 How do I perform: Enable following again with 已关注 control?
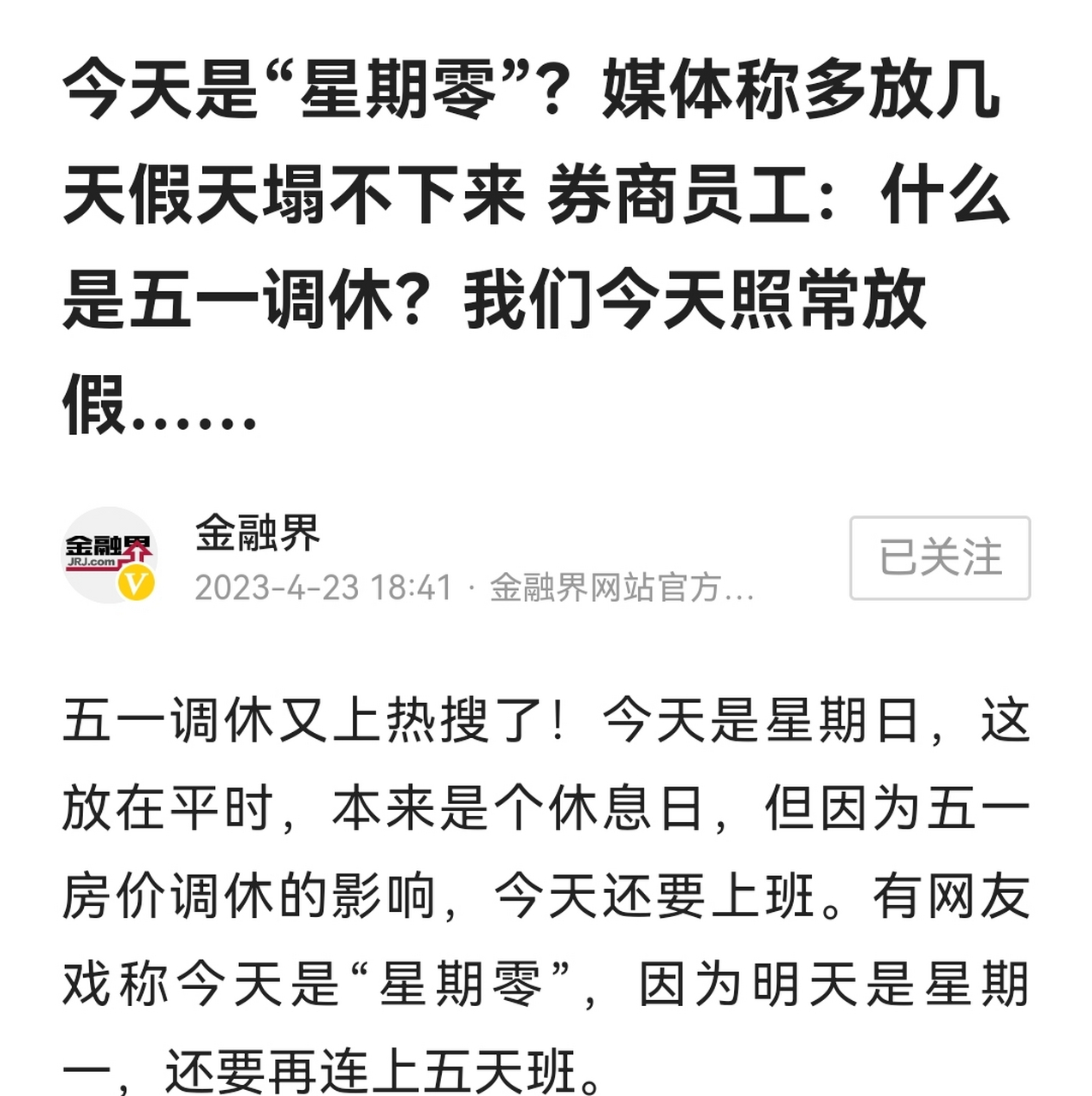click(940, 557)
